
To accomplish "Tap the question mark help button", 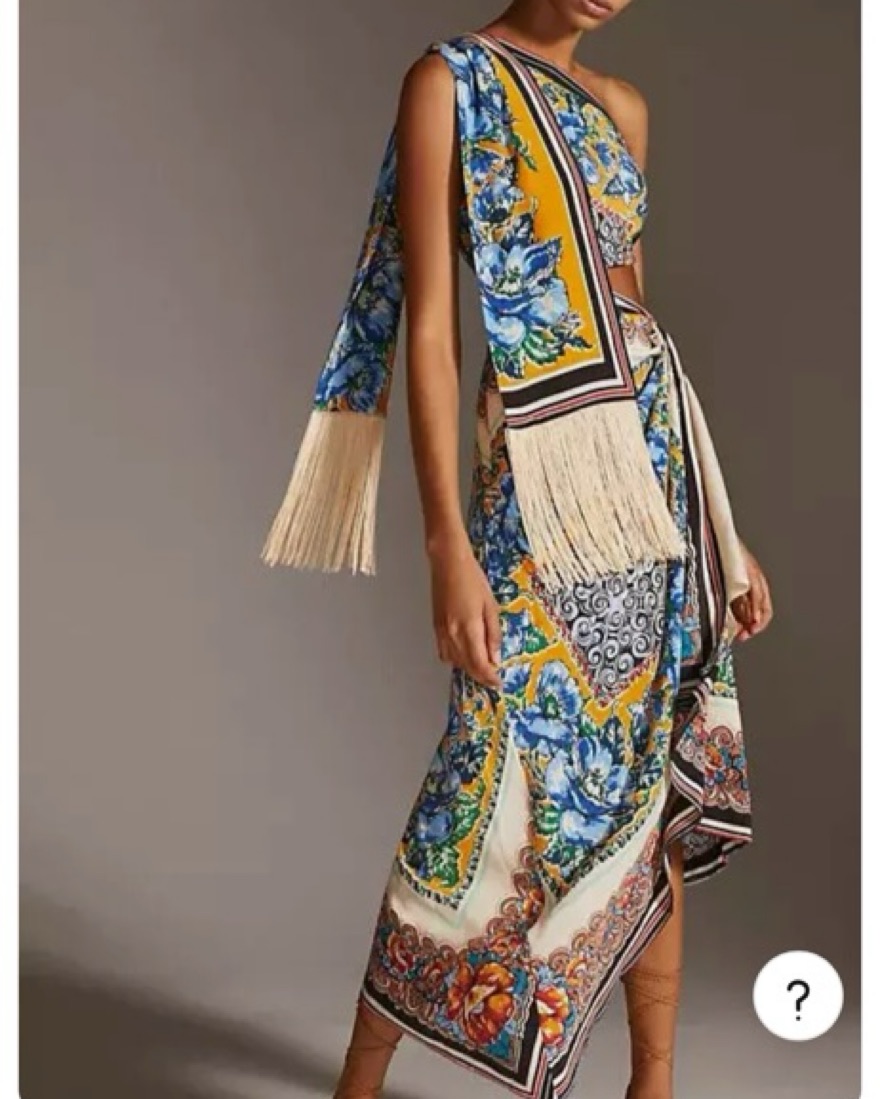I will [x=797, y=995].
